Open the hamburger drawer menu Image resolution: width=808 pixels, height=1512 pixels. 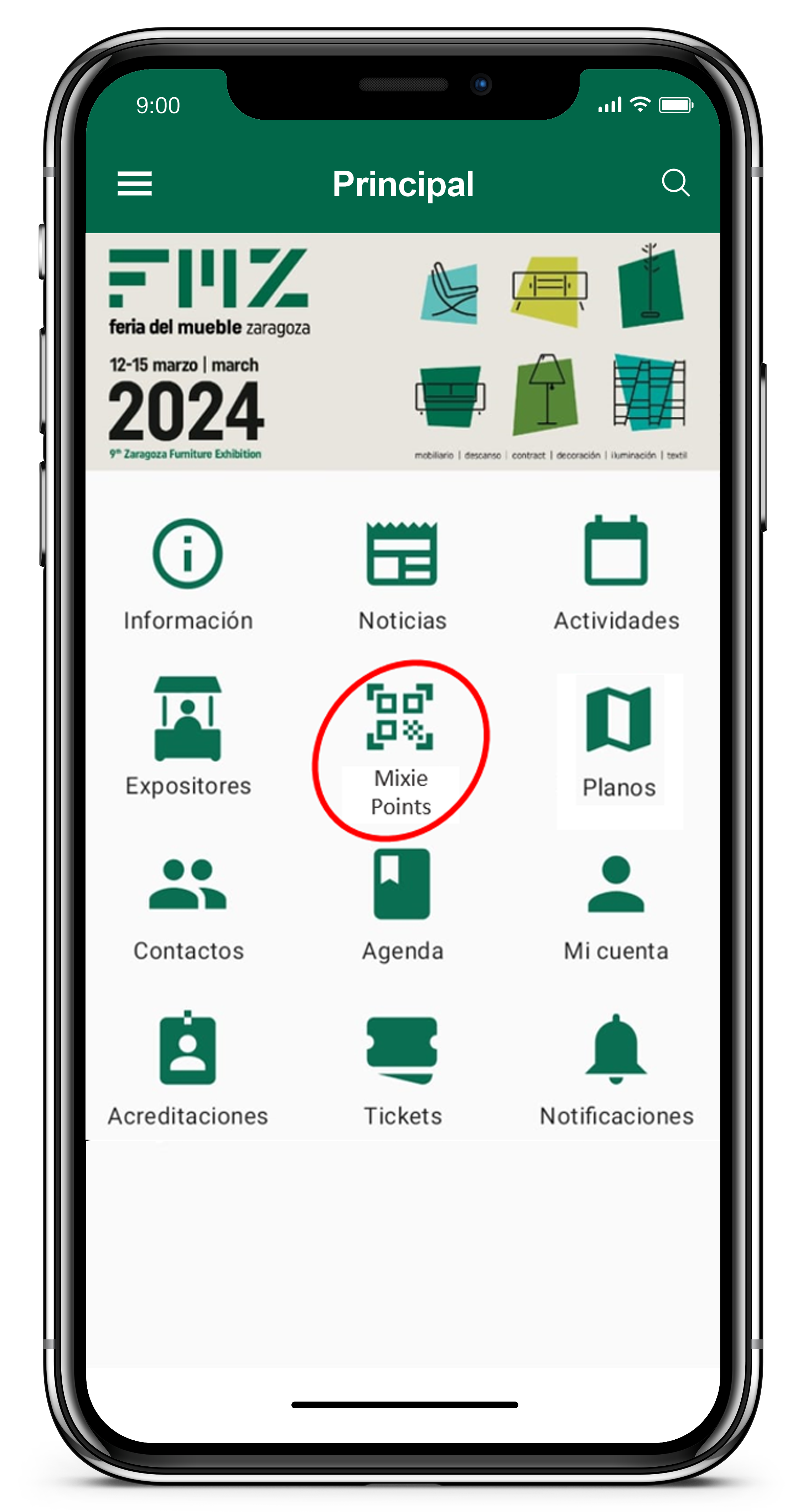click(134, 184)
